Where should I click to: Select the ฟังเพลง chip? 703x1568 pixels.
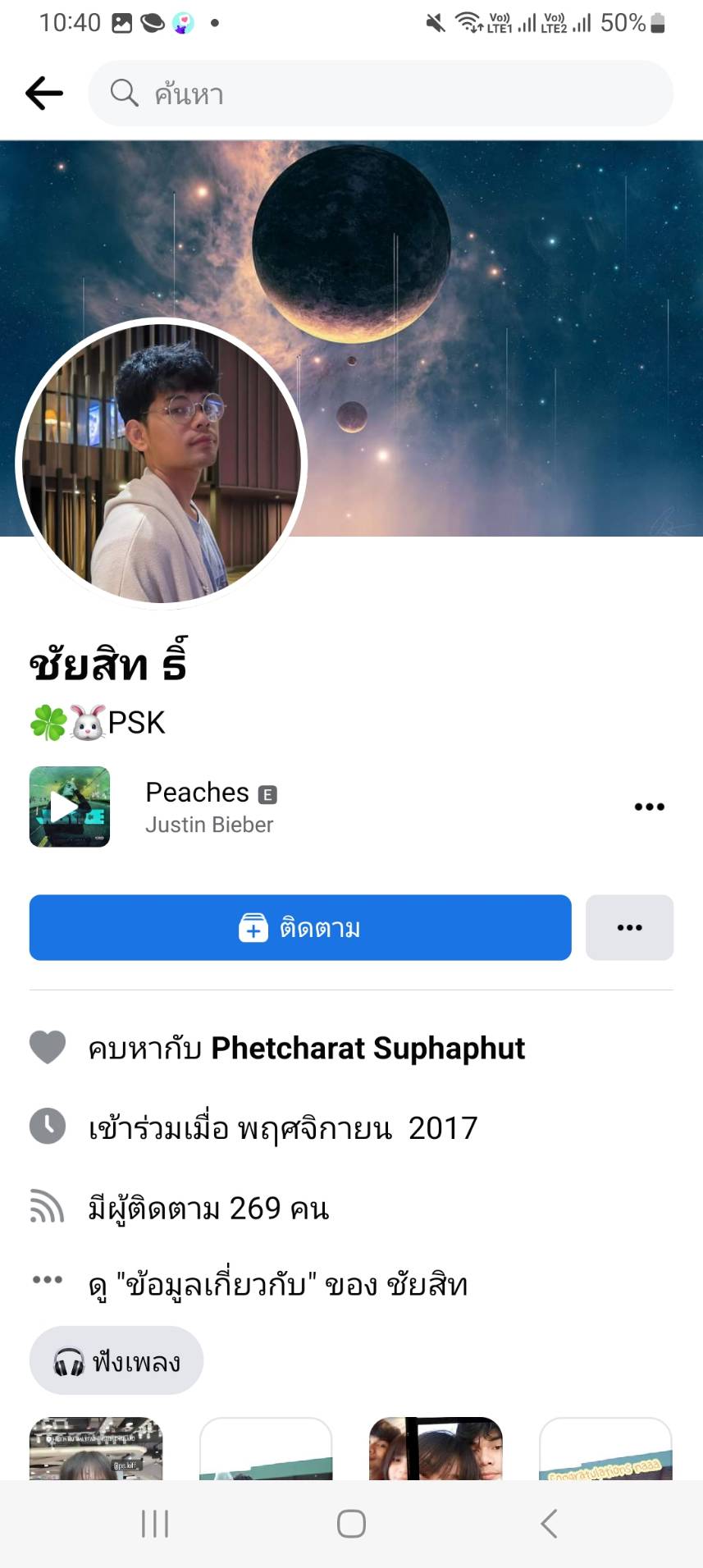pyautogui.click(x=116, y=1361)
